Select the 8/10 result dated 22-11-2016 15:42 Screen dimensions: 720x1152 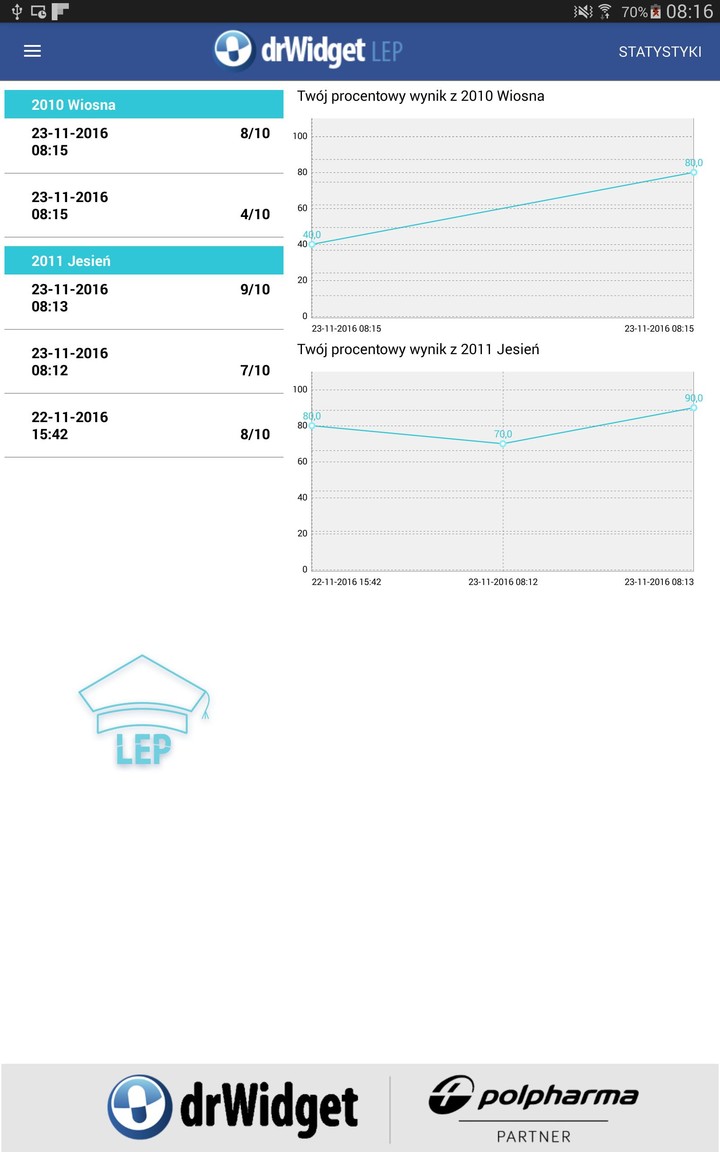(x=143, y=425)
